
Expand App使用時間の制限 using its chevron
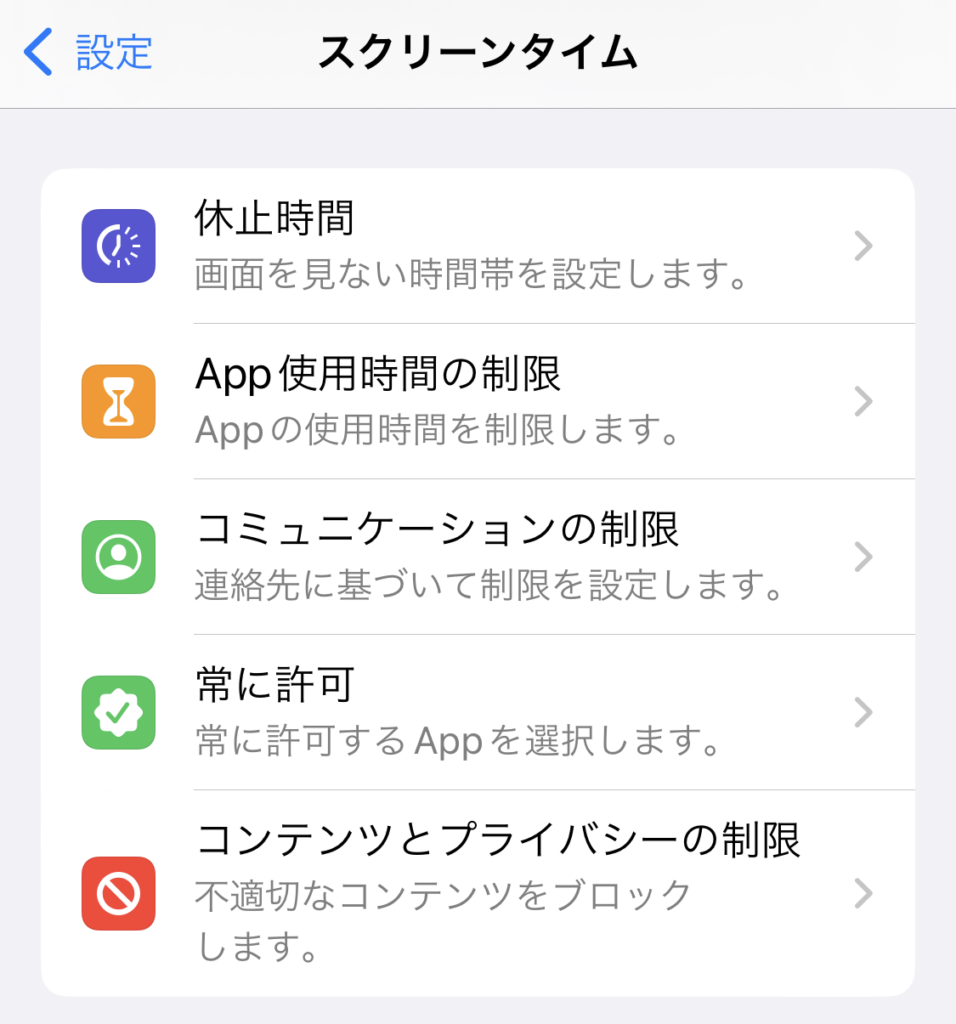tap(864, 401)
